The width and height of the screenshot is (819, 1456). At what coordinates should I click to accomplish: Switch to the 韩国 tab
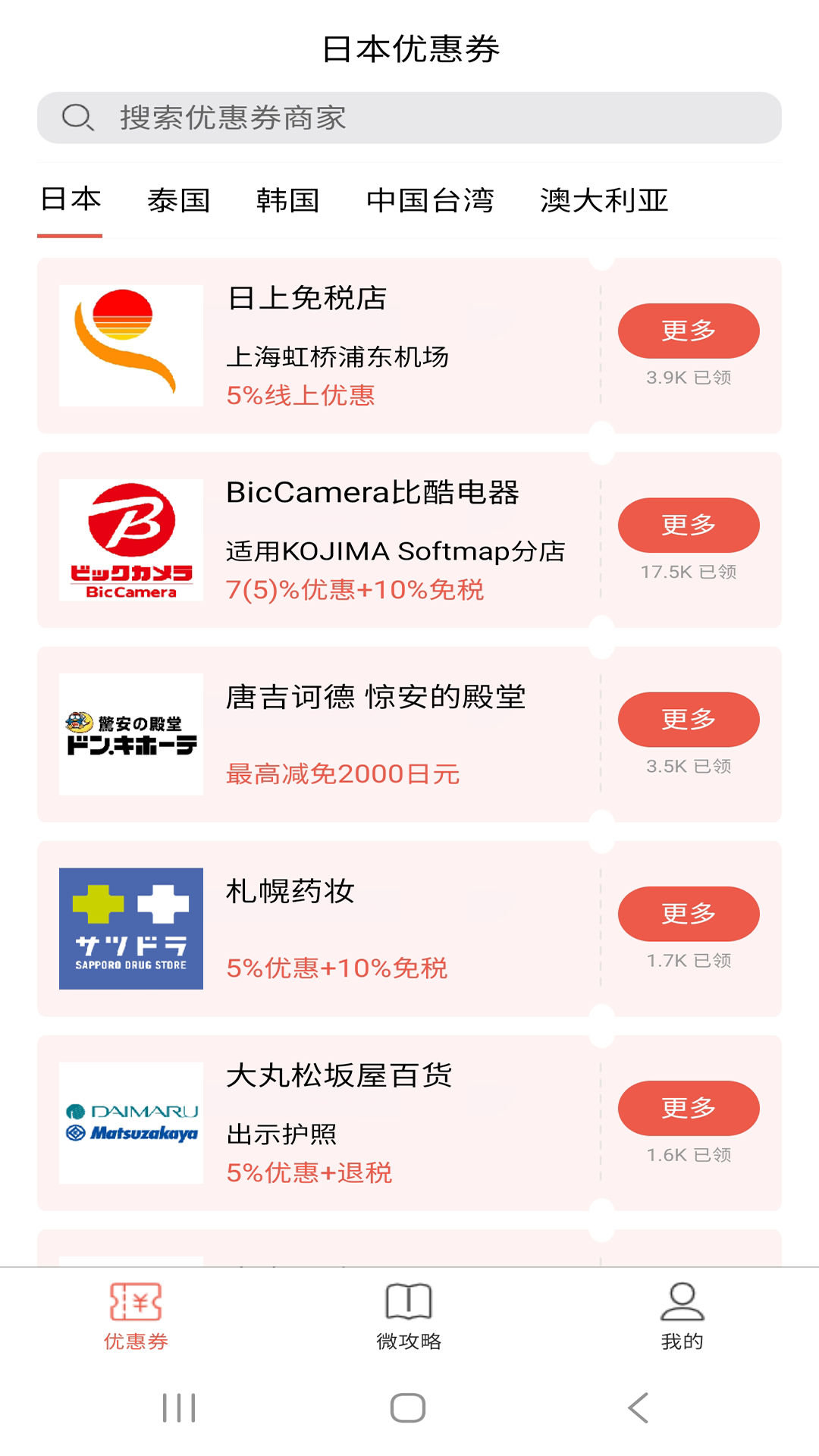click(287, 201)
